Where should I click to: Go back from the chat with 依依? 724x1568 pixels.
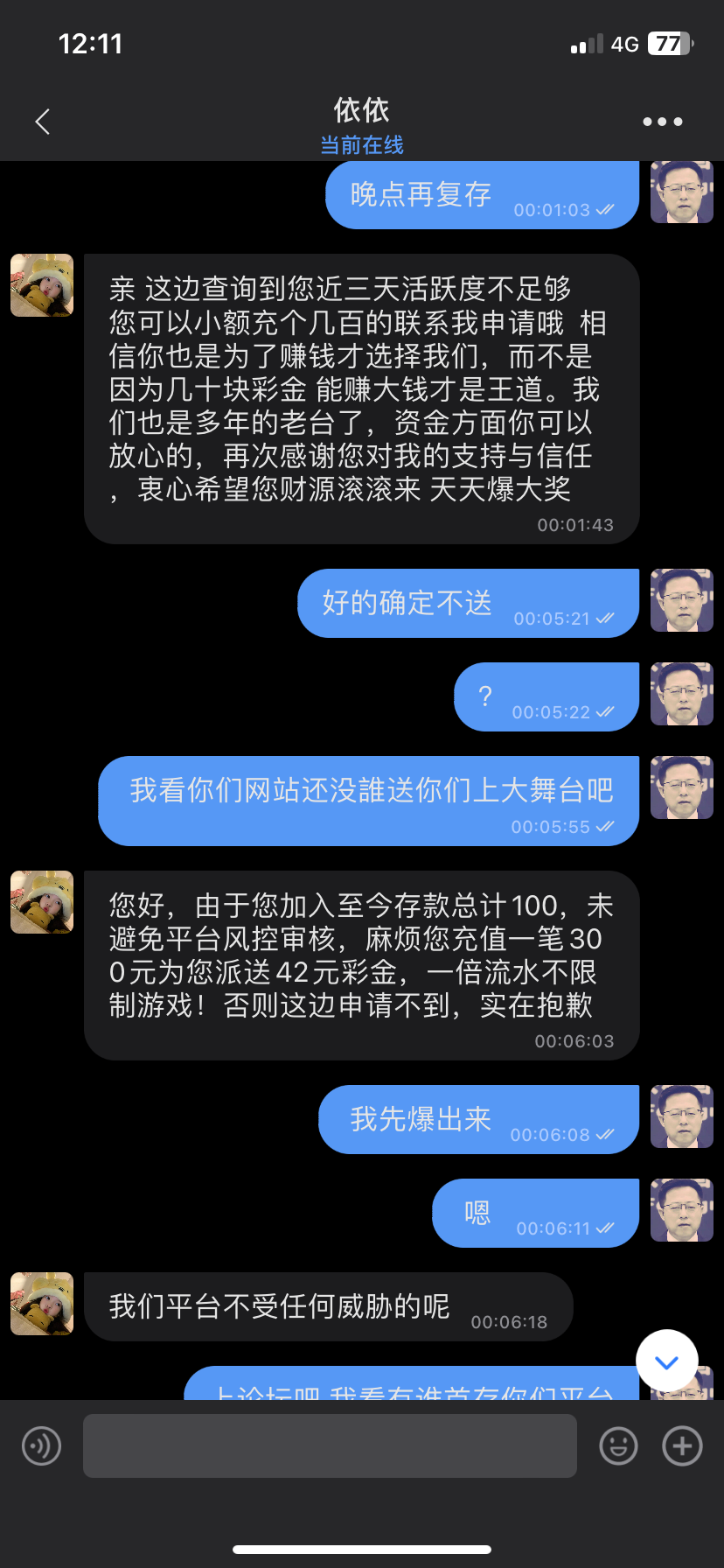click(42, 122)
